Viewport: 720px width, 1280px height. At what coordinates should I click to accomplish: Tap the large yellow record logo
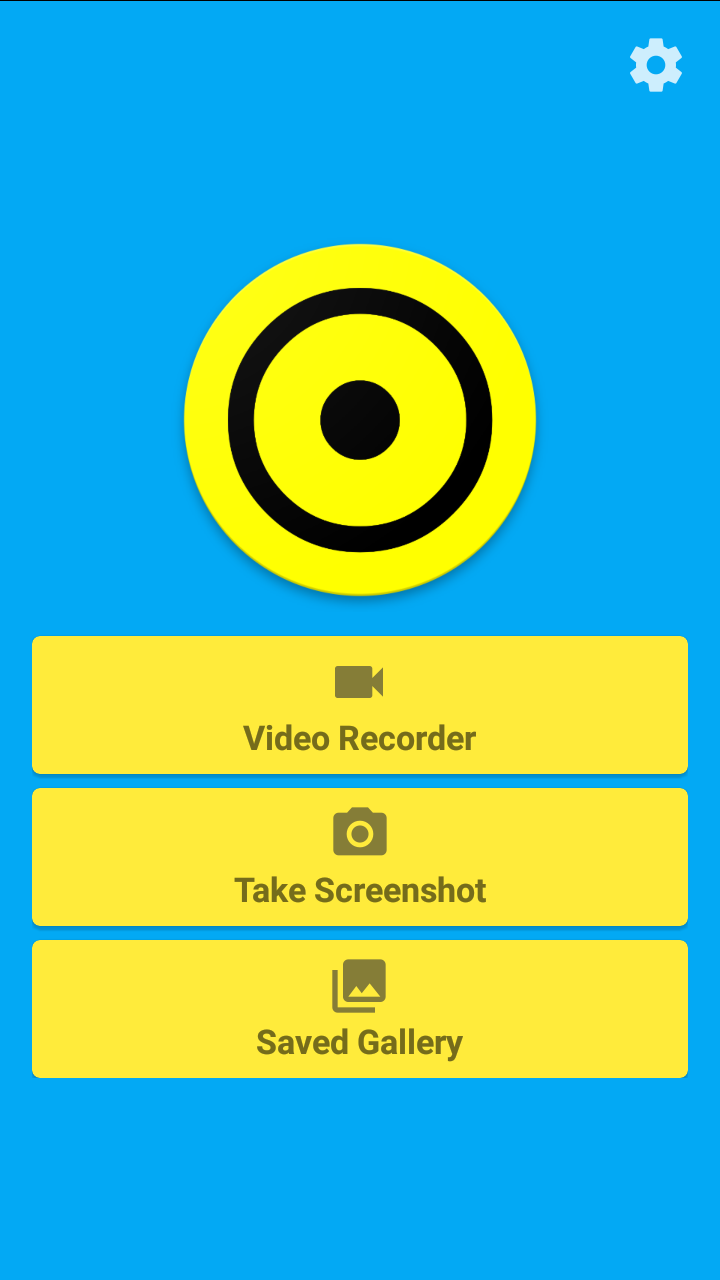pos(359,418)
